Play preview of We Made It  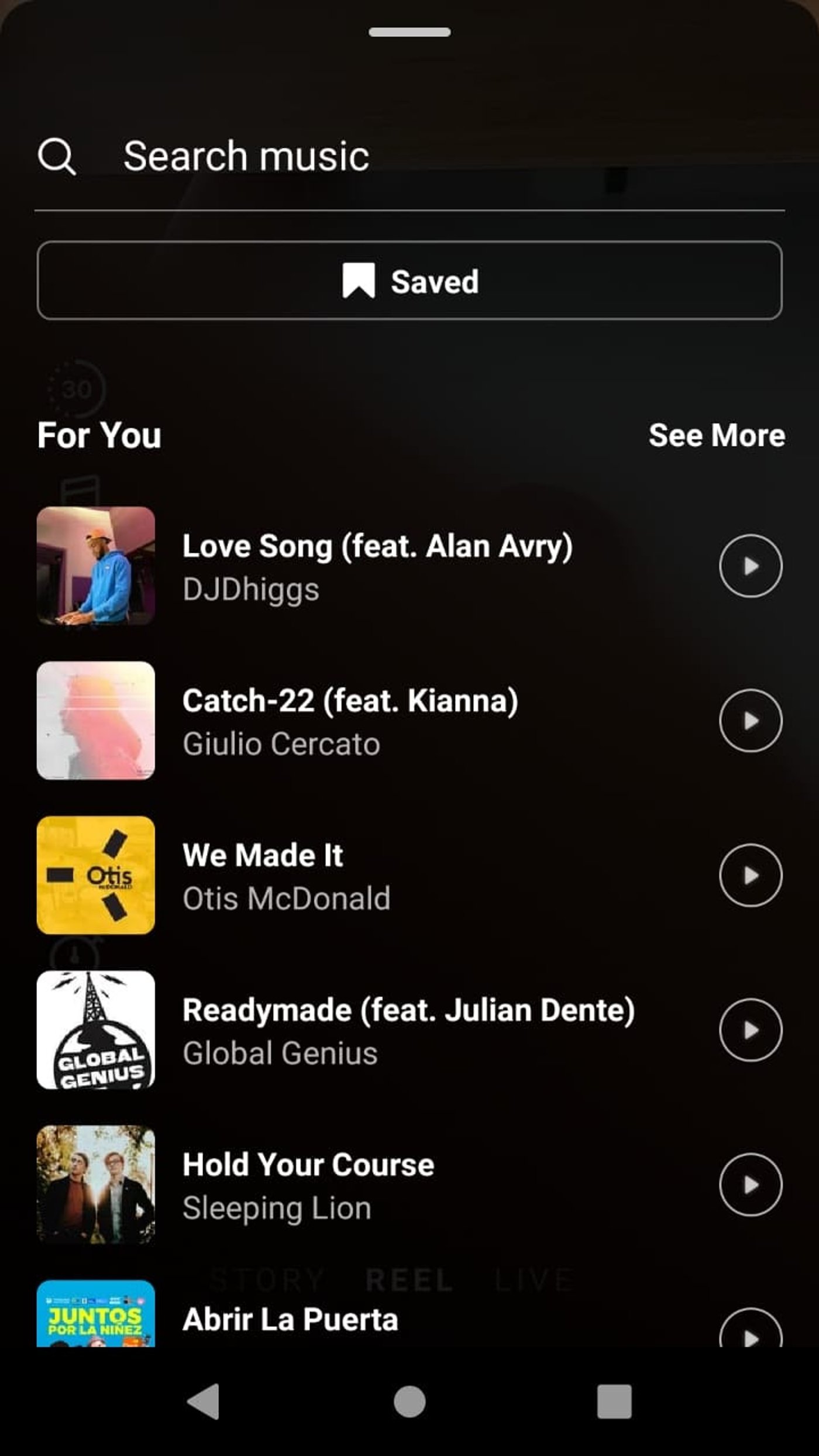click(750, 876)
